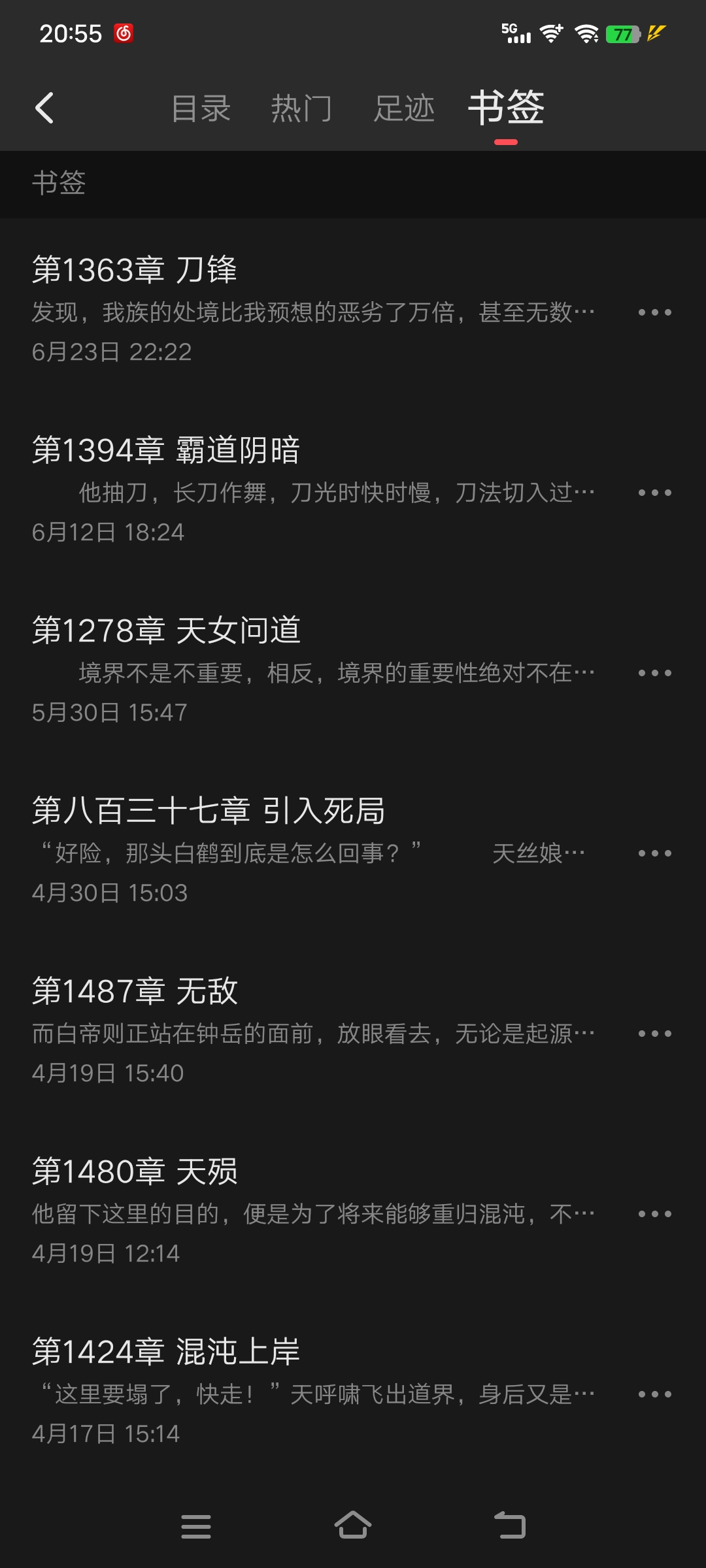706x1568 pixels.
Task: Open more options for 第1278章 天女问道
Action: click(655, 673)
